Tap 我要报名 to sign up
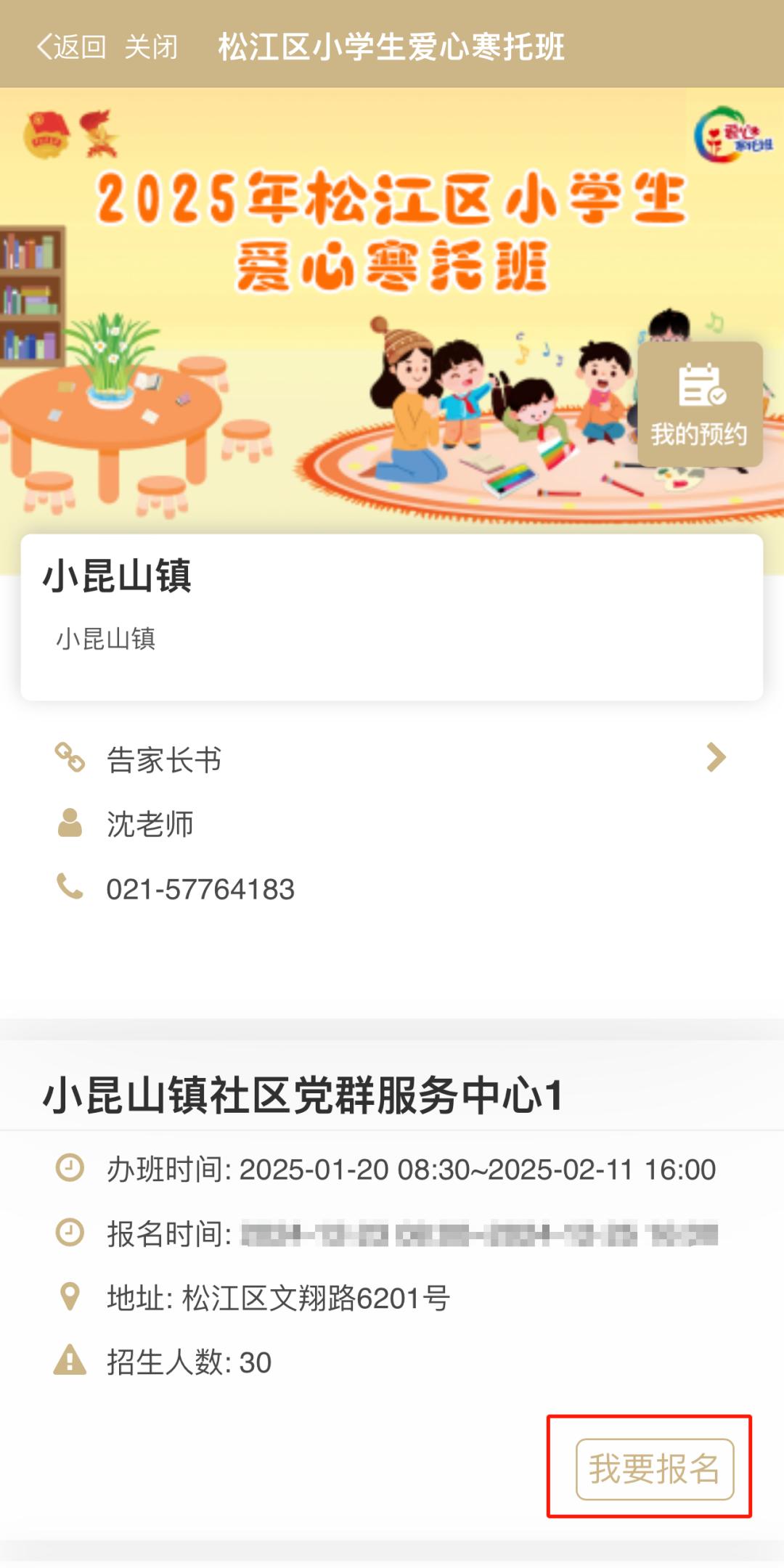Viewport: 784px width, 1568px height. click(x=655, y=1469)
